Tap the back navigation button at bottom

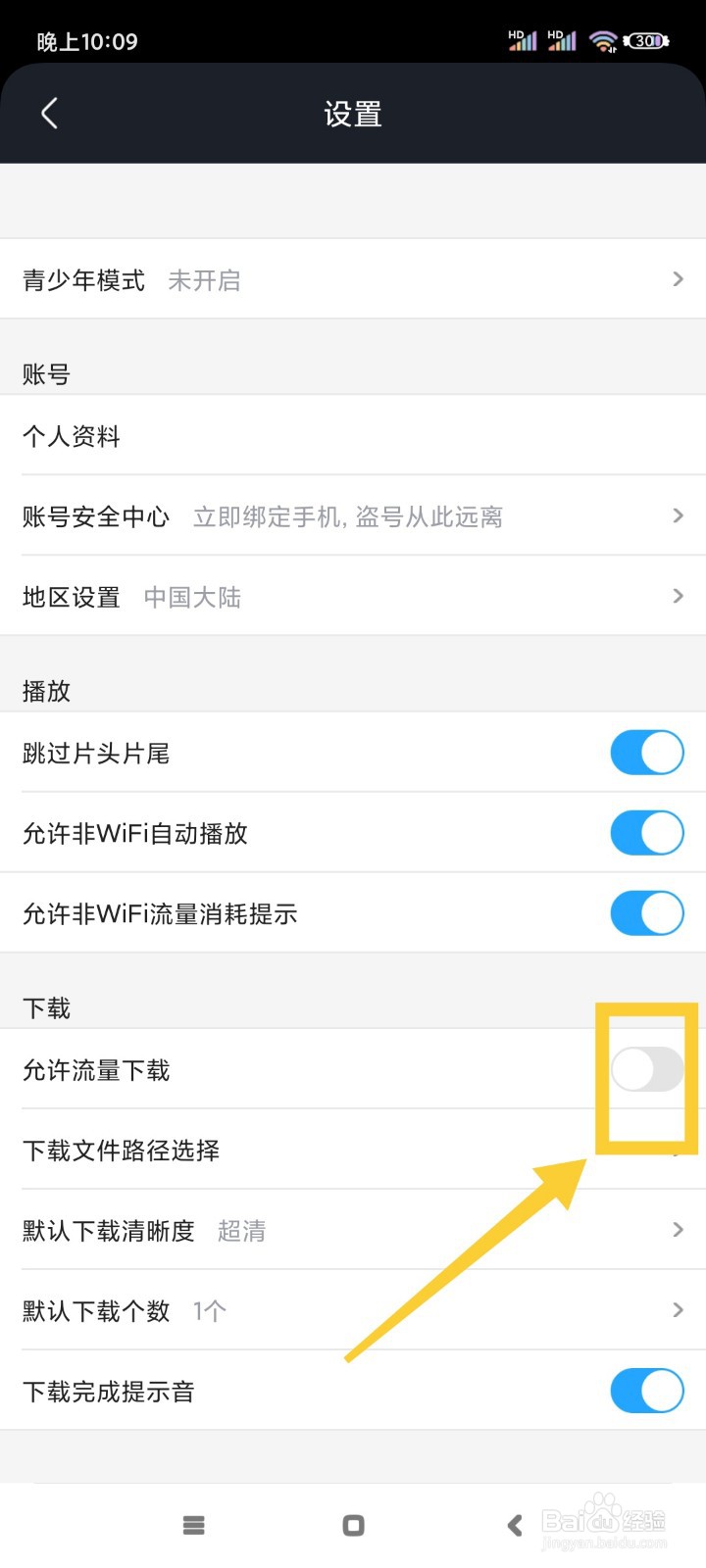514,1525
